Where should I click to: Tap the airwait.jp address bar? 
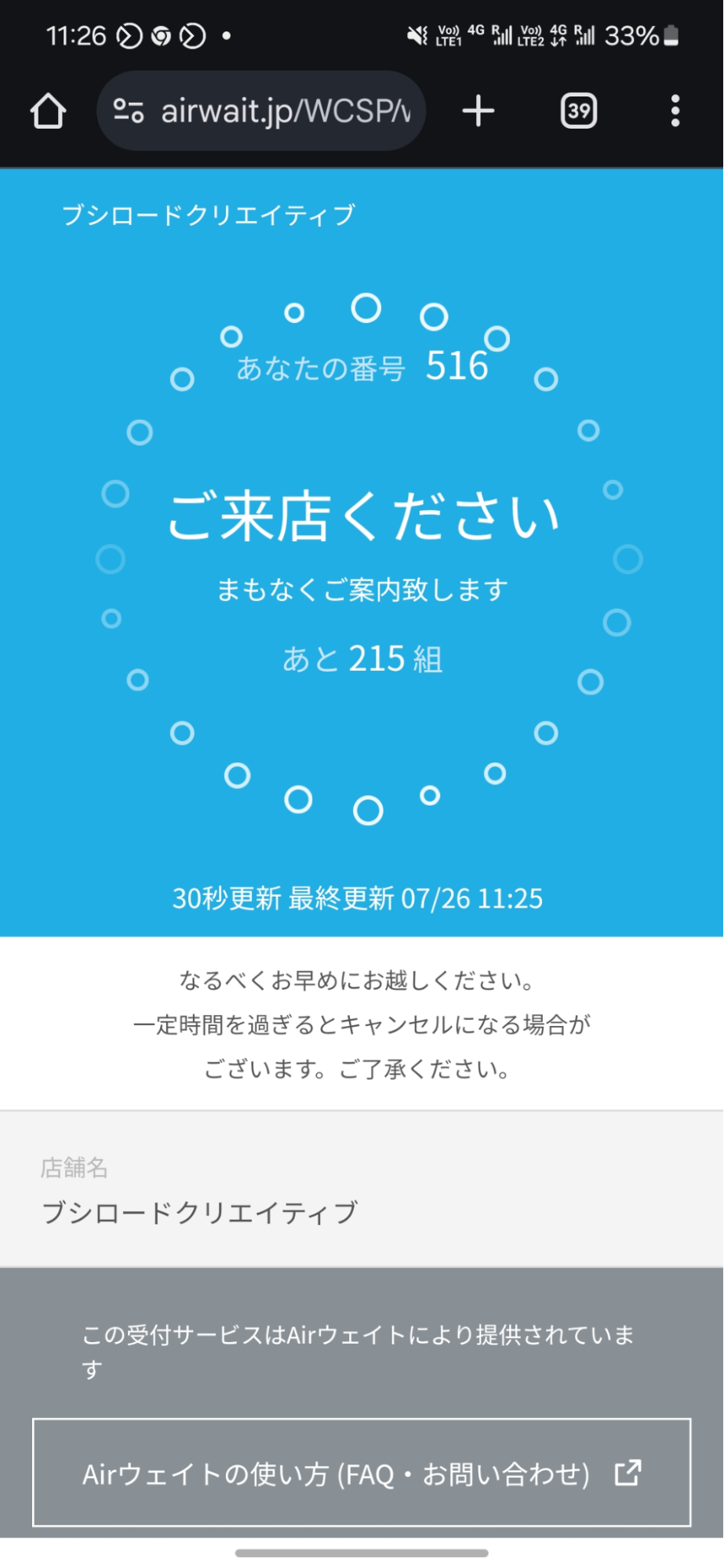click(x=286, y=111)
